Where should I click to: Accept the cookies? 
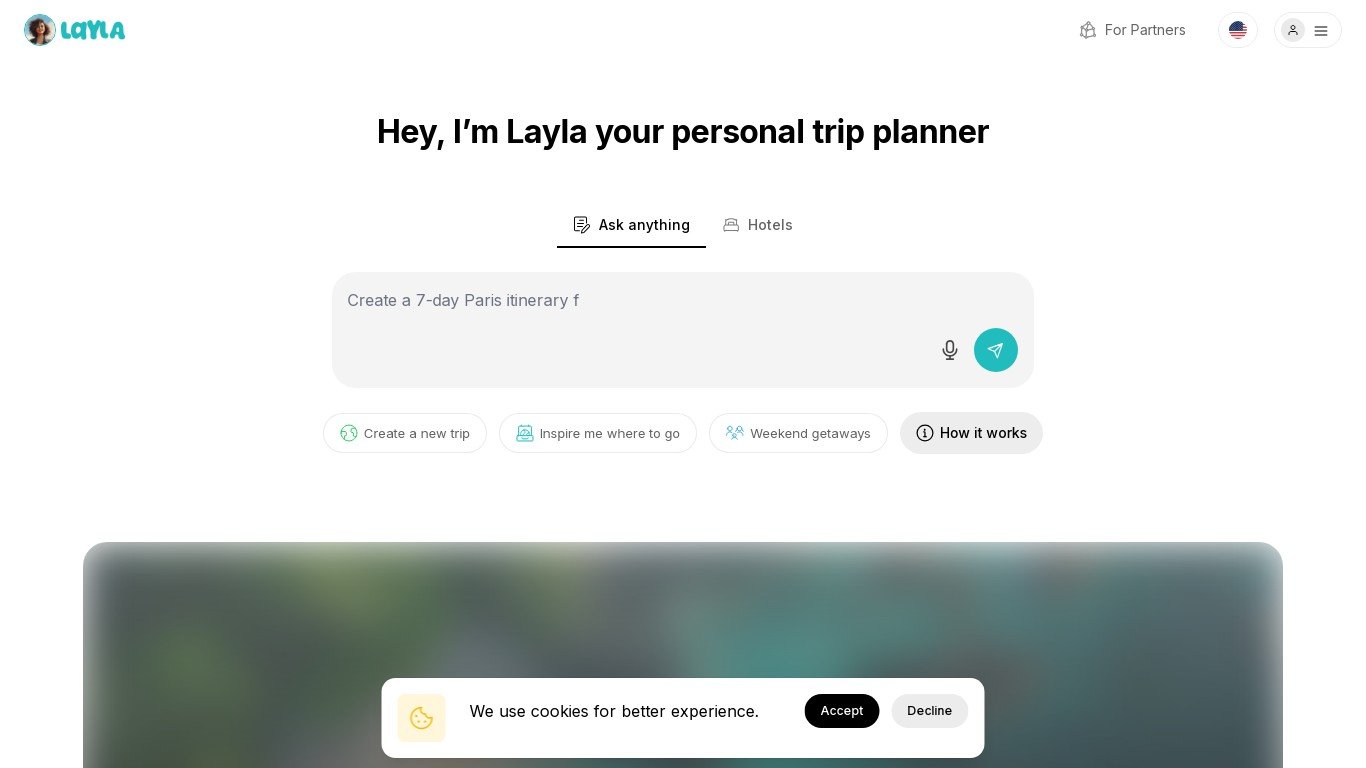pos(841,711)
